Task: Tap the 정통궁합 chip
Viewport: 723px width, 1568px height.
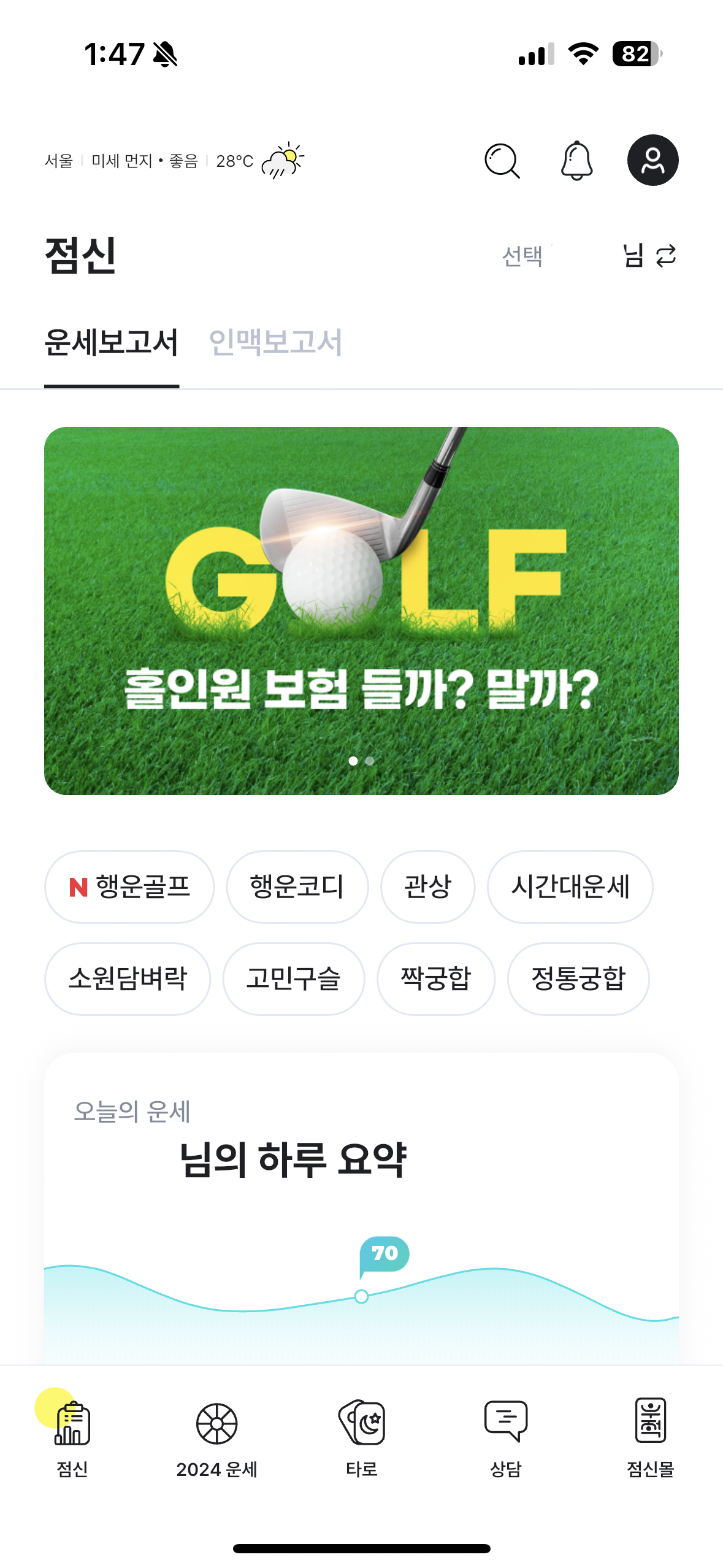Action: (578, 978)
